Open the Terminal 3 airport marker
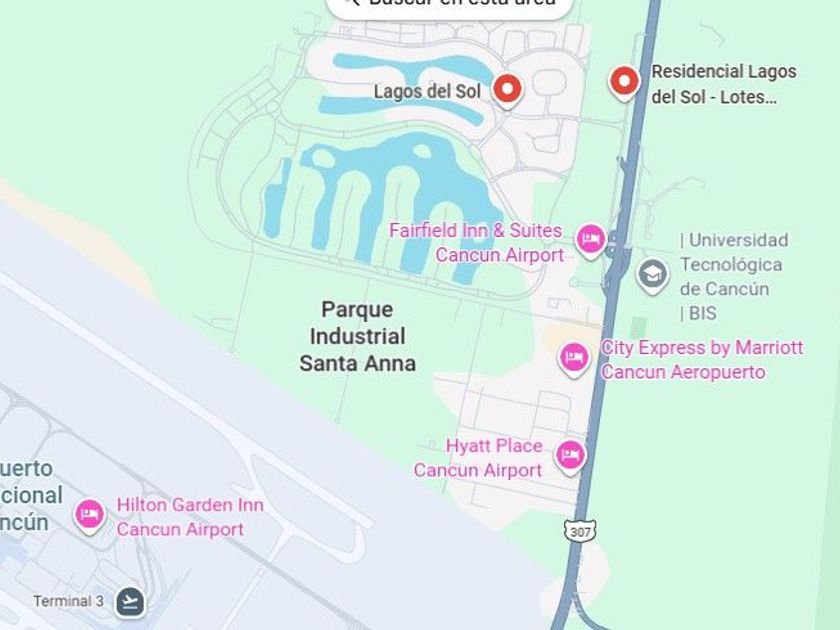Viewport: 840px width, 630px height. click(130, 602)
